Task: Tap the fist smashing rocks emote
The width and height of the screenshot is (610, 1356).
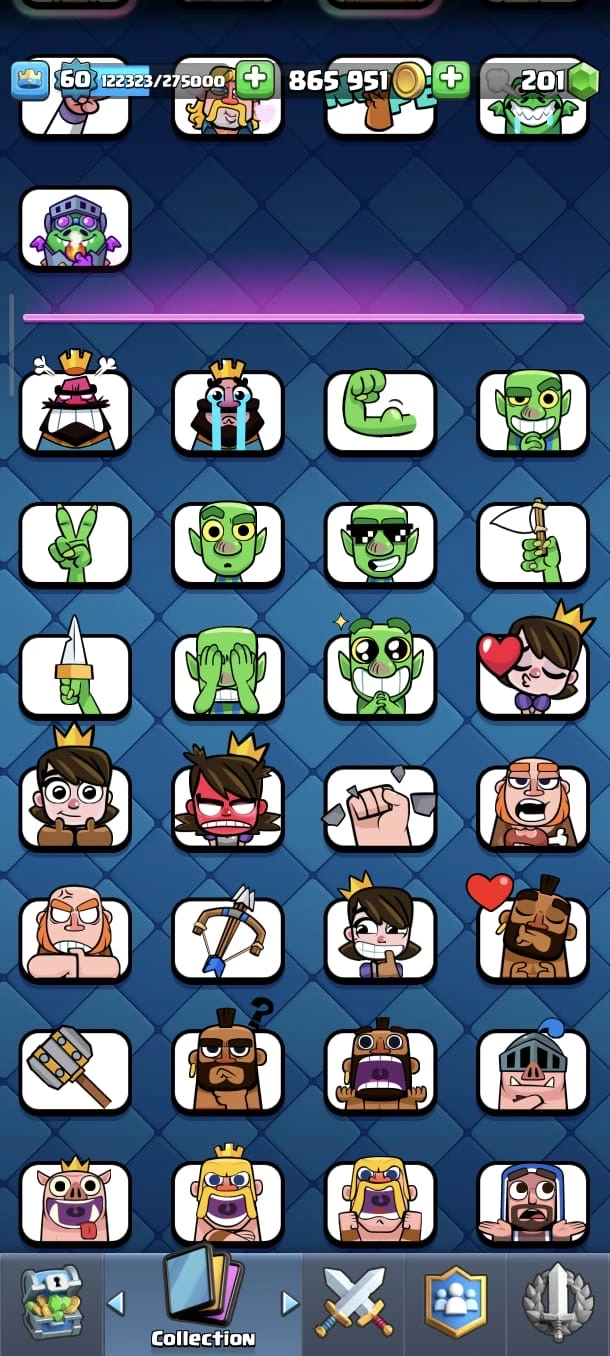Action: tap(380, 806)
